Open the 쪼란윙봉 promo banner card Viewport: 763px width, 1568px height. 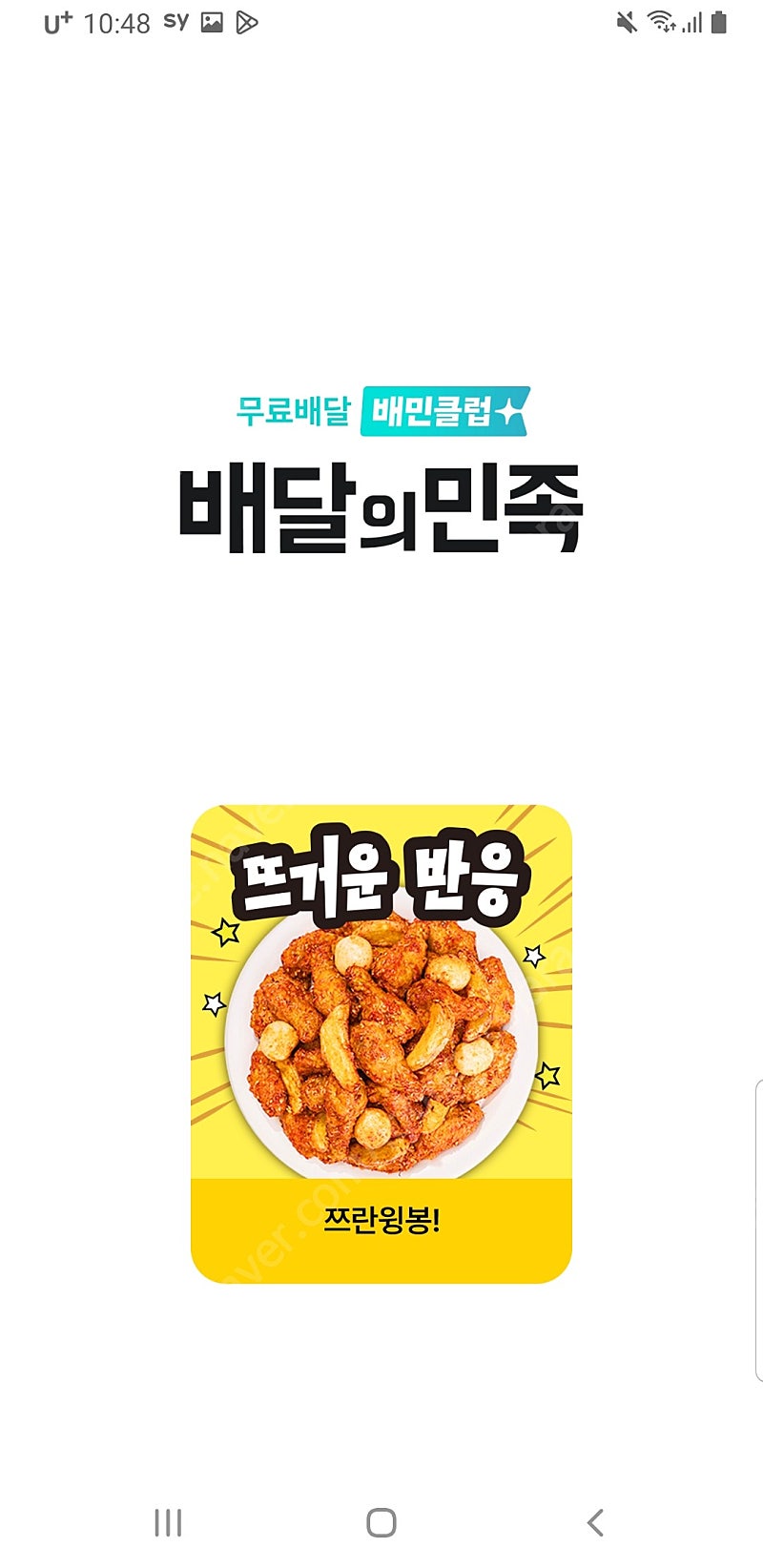click(x=381, y=1043)
